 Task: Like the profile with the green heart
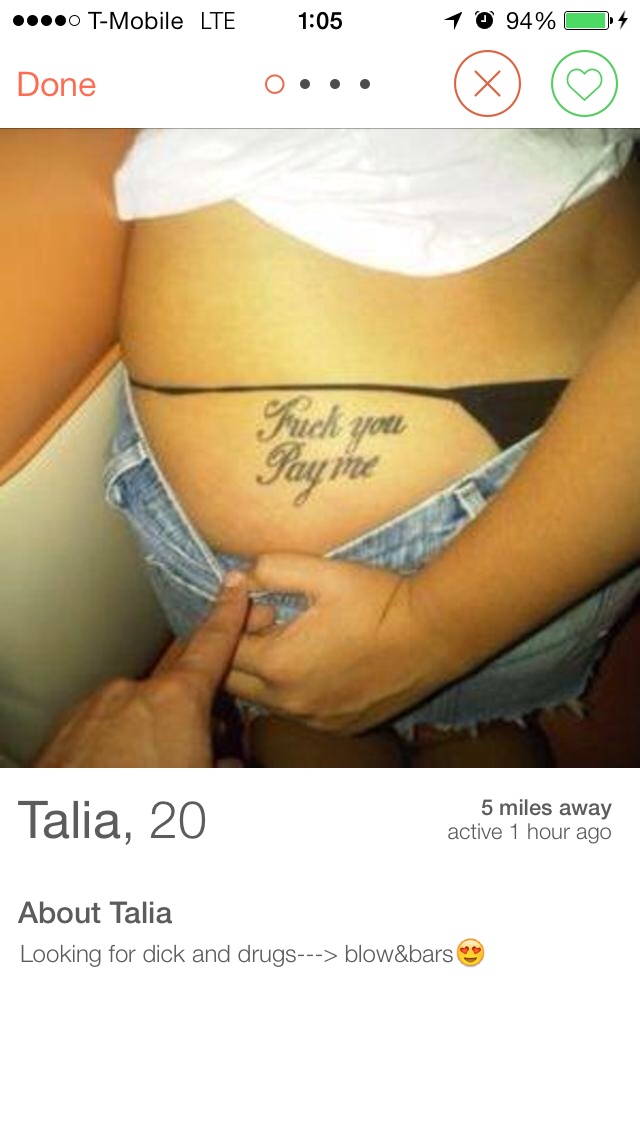[x=584, y=84]
